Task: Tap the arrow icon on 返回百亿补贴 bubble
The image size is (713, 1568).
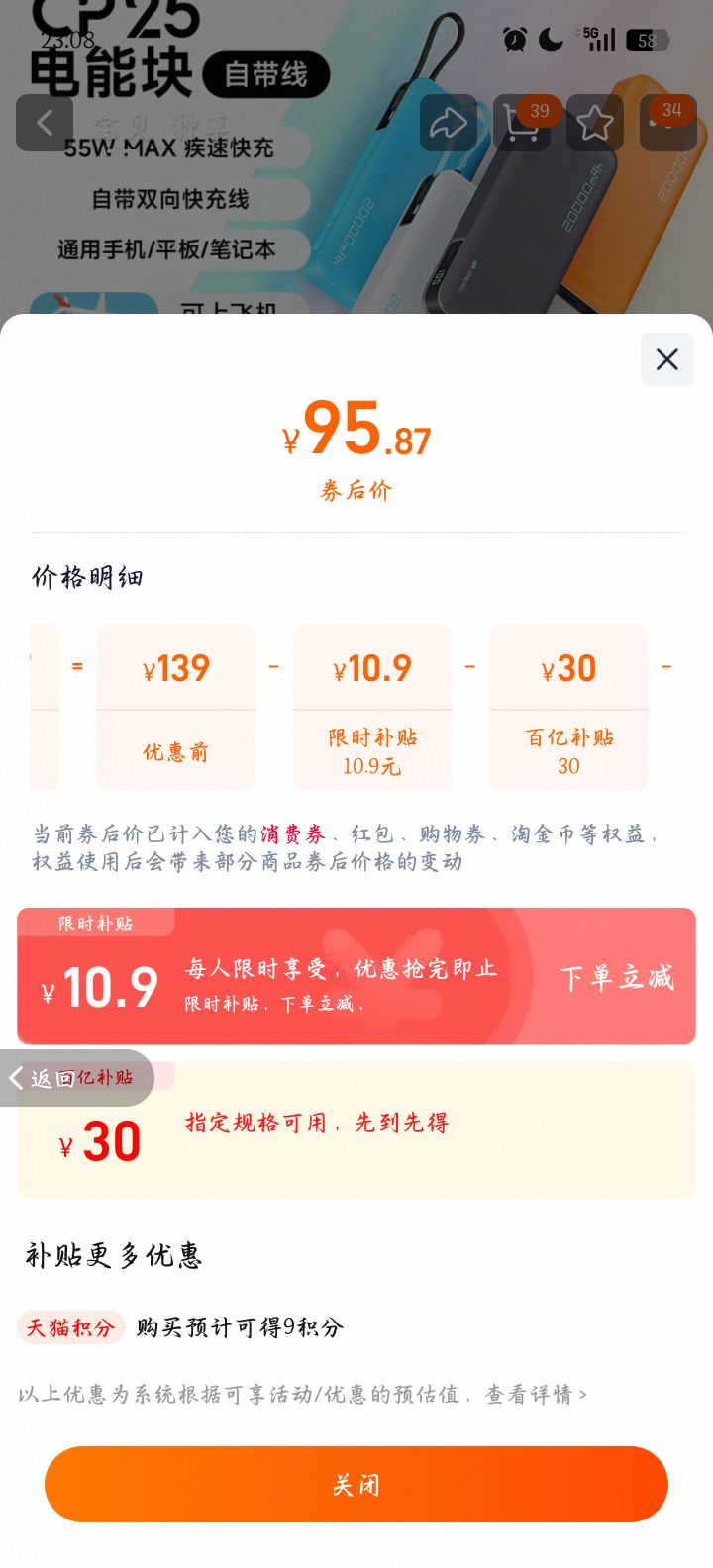Action: coord(16,1077)
